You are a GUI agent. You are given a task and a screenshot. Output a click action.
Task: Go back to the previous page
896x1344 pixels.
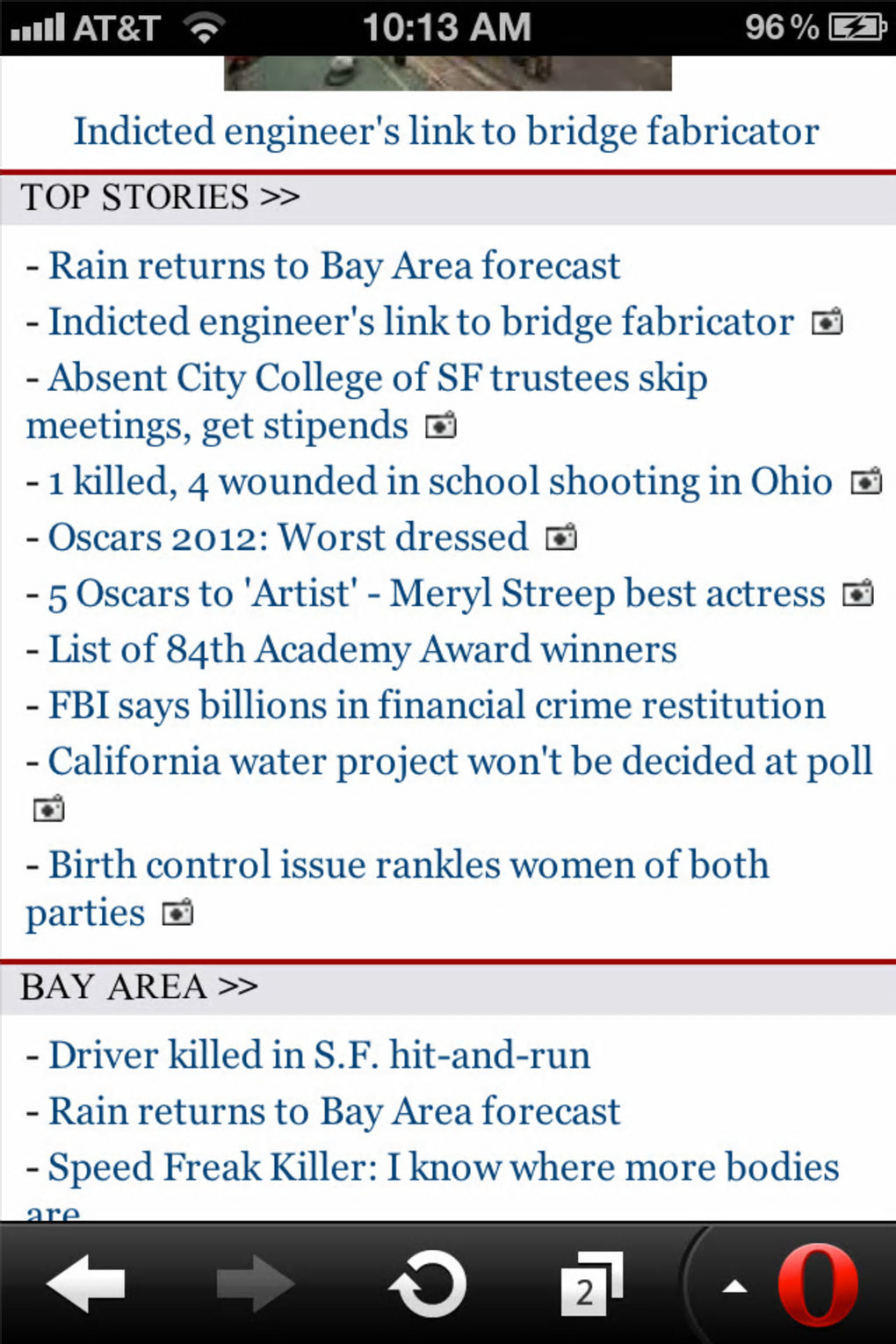pos(85,1284)
